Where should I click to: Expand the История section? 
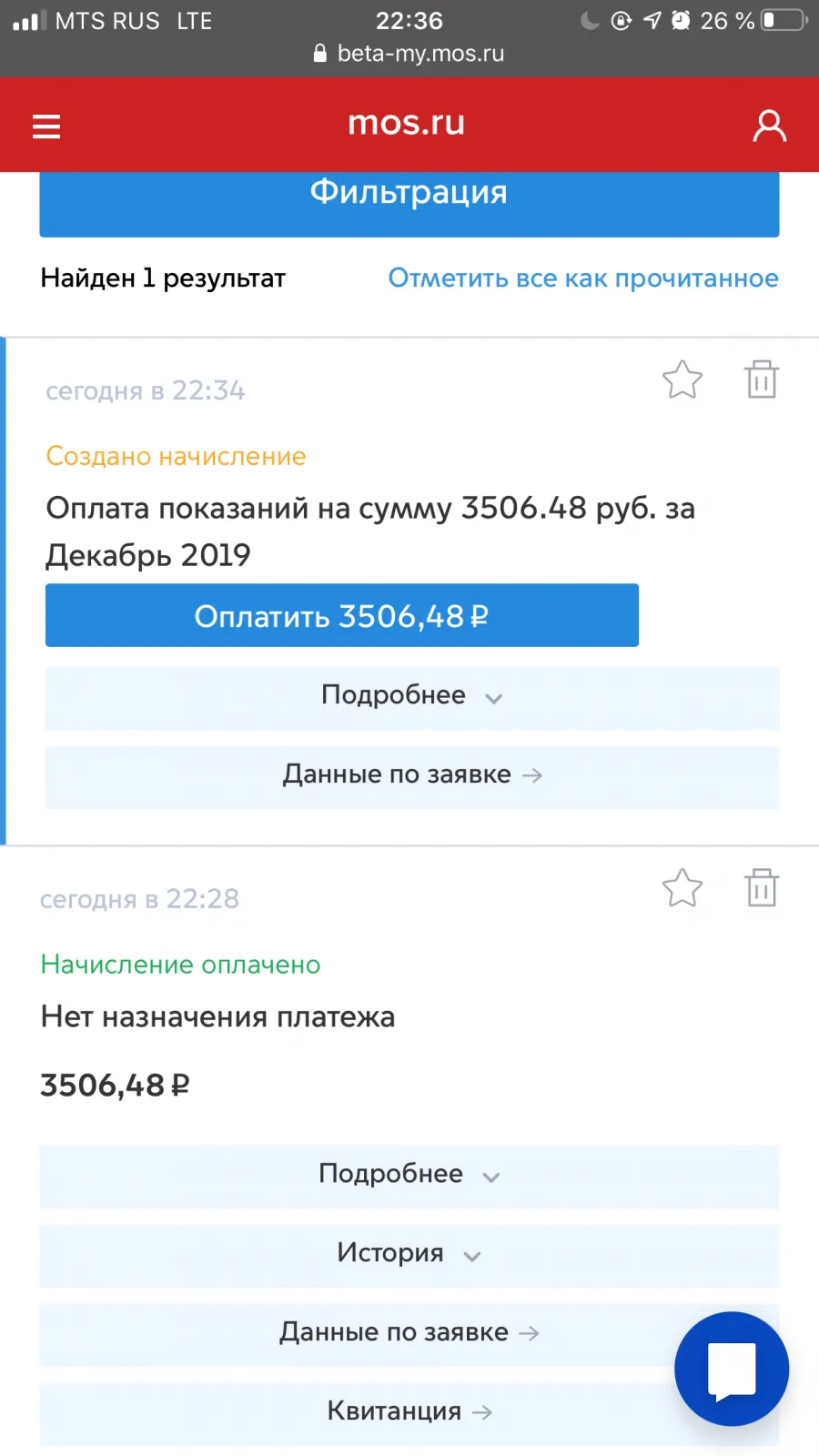point(409,1255)
